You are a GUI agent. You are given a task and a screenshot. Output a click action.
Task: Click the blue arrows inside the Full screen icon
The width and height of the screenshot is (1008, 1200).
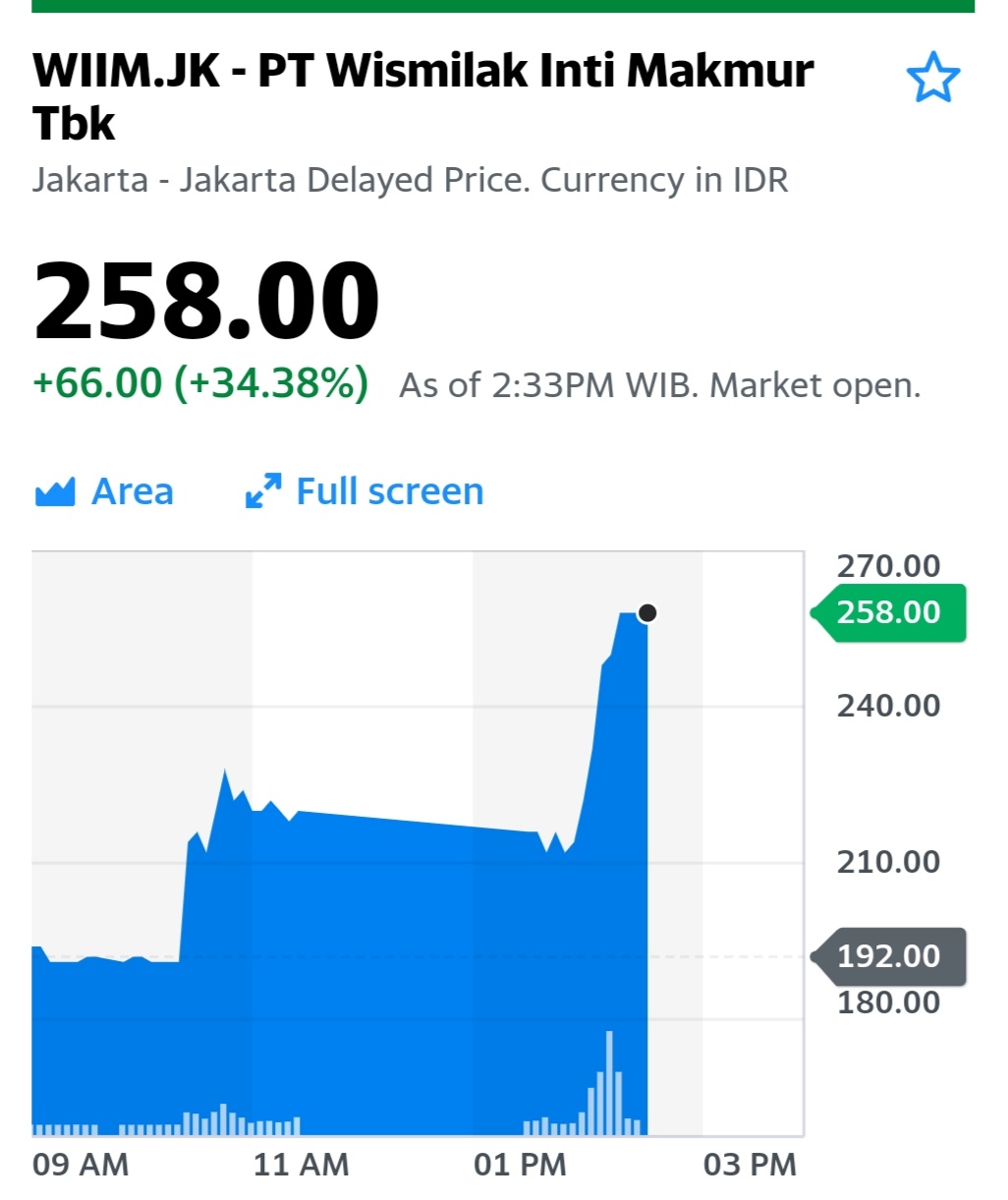point(261,490)
